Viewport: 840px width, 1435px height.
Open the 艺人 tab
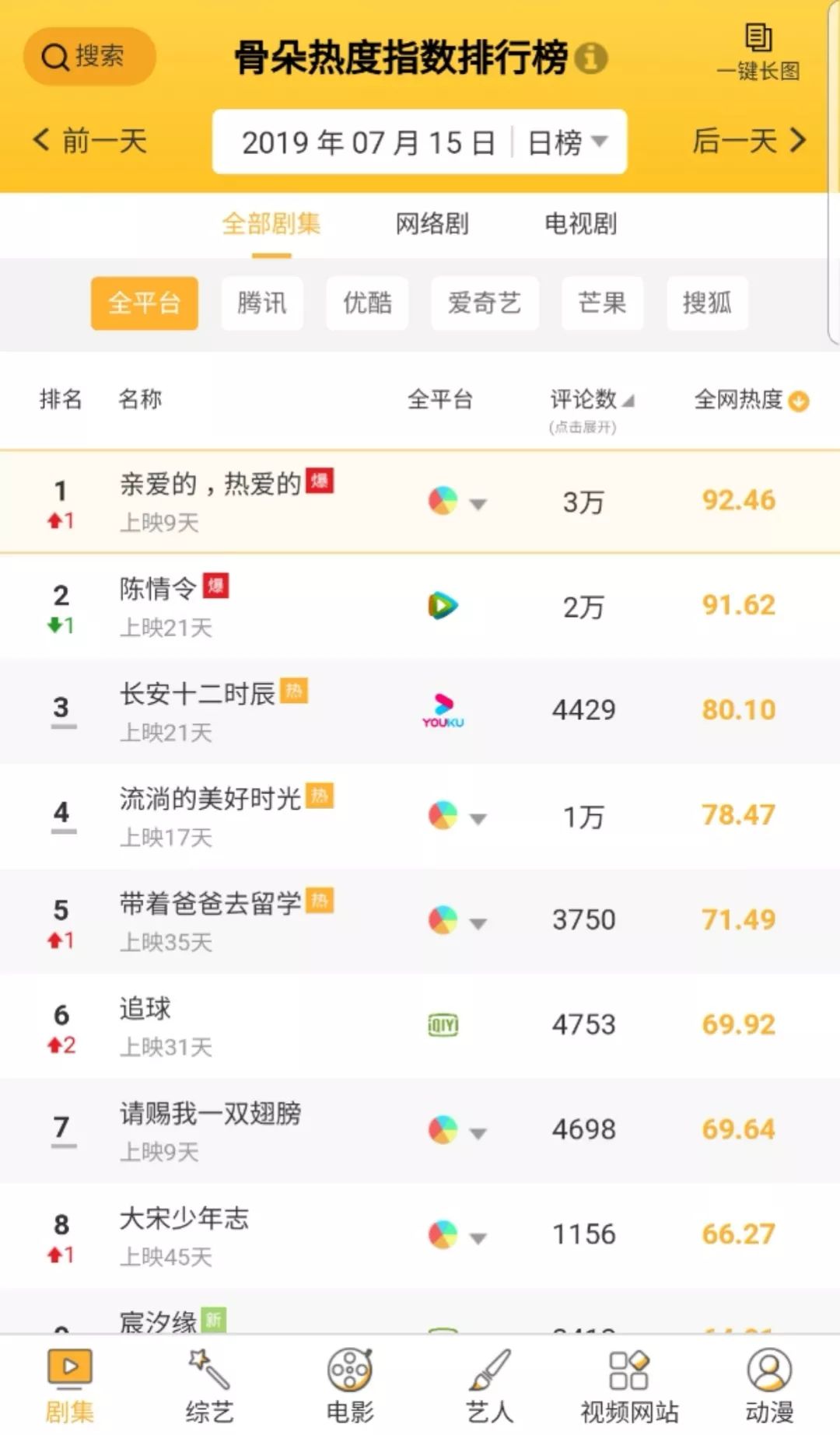[x=489, y=1388]
